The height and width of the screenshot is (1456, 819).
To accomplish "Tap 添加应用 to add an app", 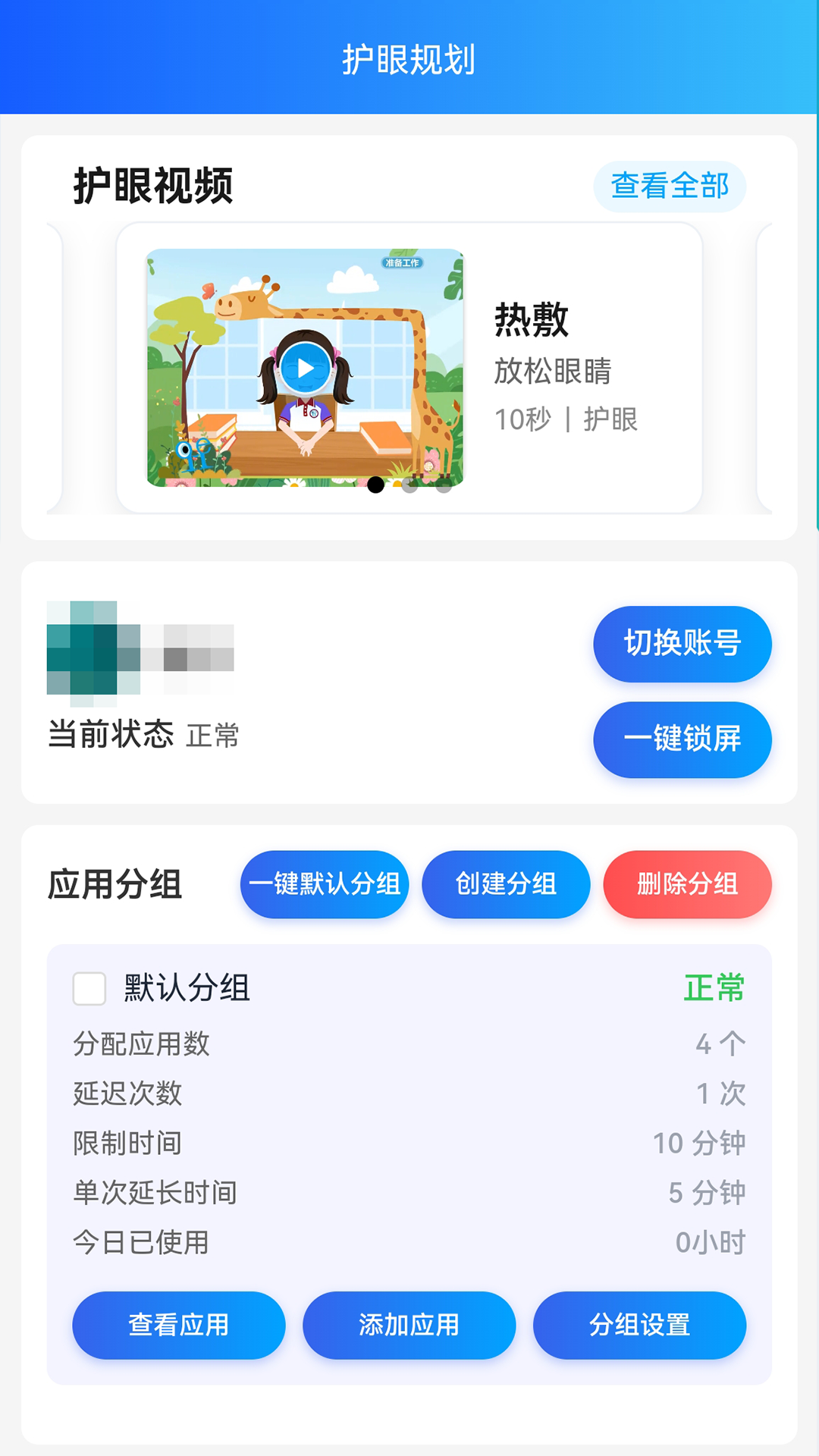I will click(x=409, y=1325).
